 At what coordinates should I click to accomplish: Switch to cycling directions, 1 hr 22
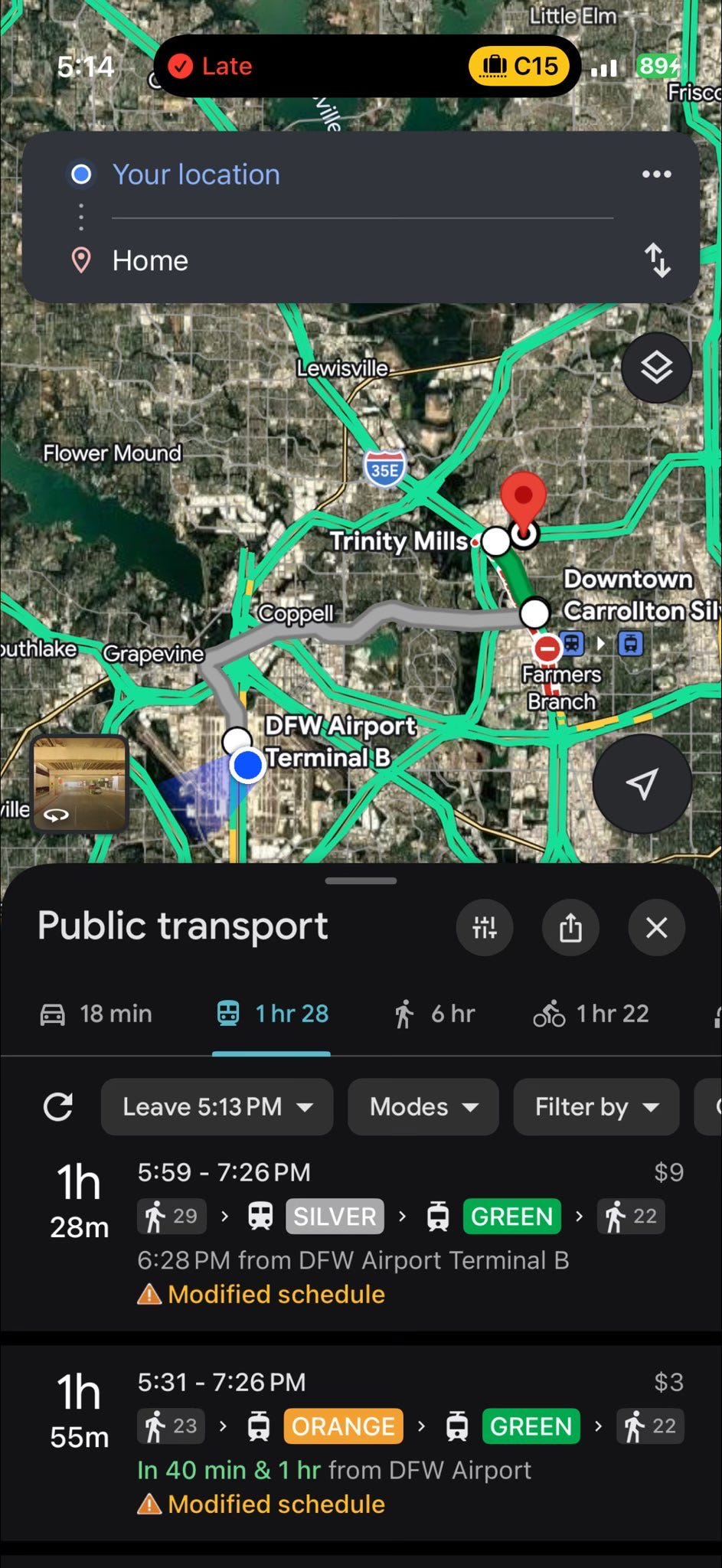click(591, 1014)
